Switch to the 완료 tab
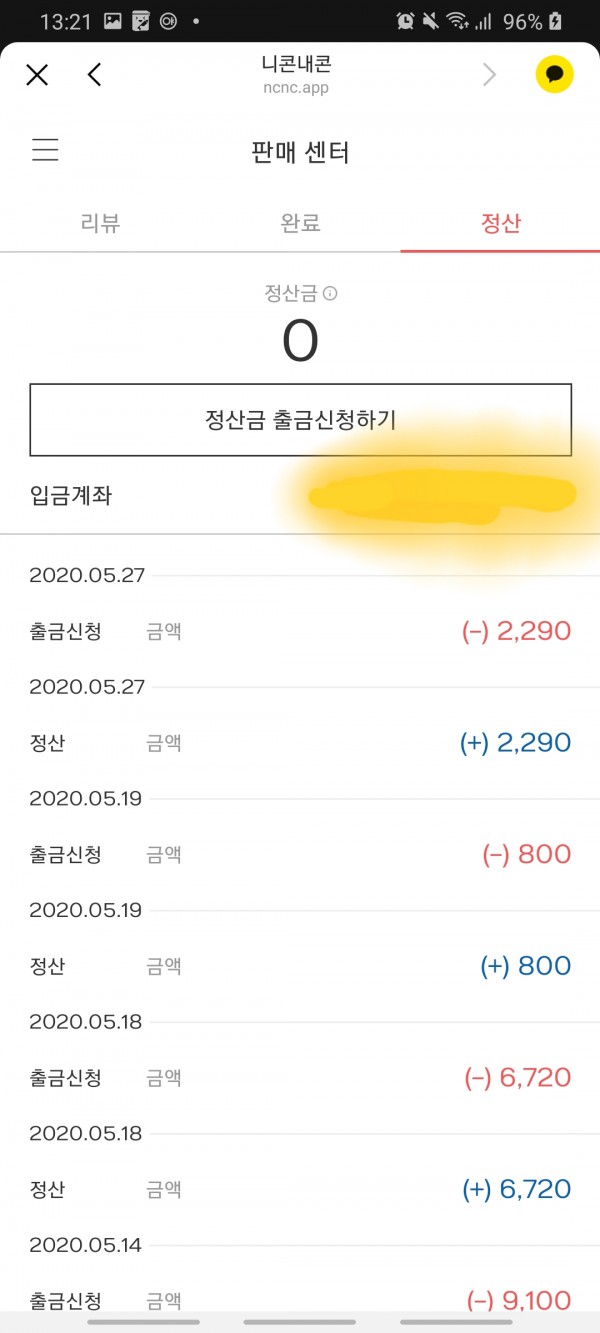The image size is (600, 1333). 300,223
